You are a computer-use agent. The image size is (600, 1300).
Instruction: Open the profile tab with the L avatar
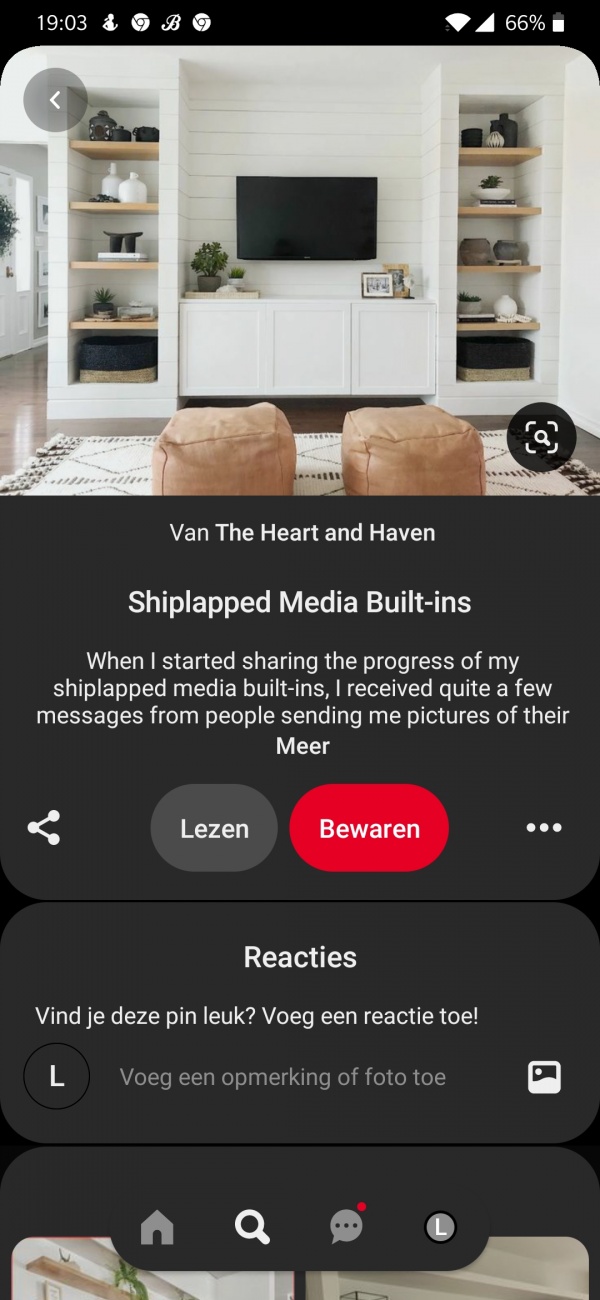[x=440, y=1226]
